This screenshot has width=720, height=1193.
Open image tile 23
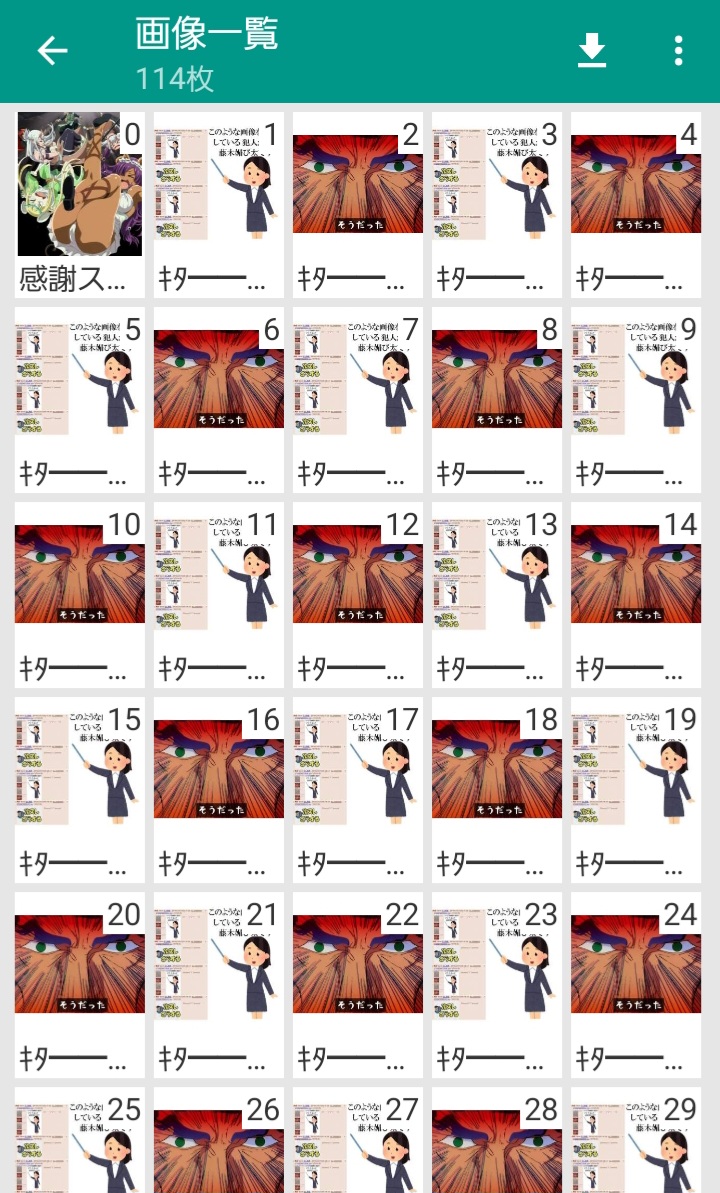[496, 984]
